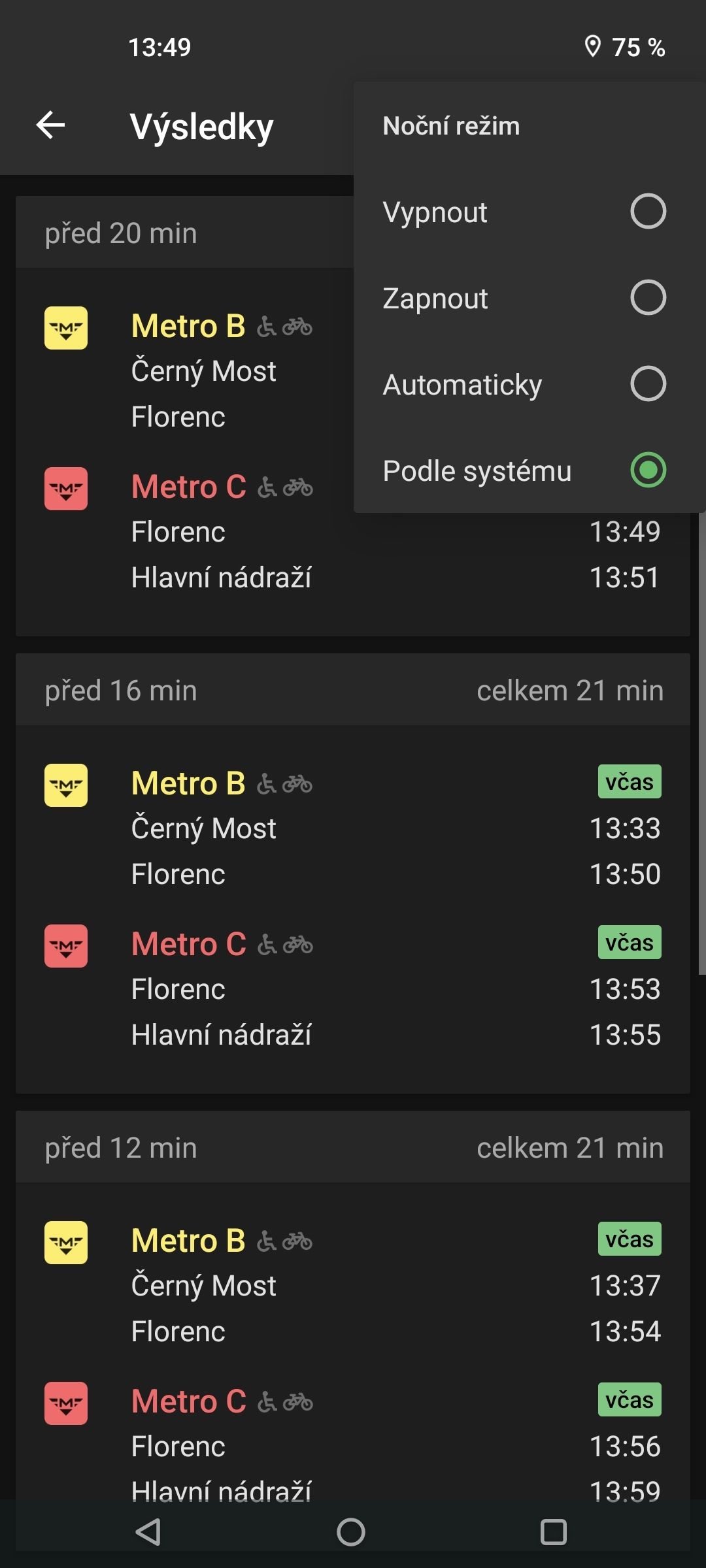Click the green 'včas' badge on Metro B
The height and width of the screenshot is (1568, 706).
[628, 781]
